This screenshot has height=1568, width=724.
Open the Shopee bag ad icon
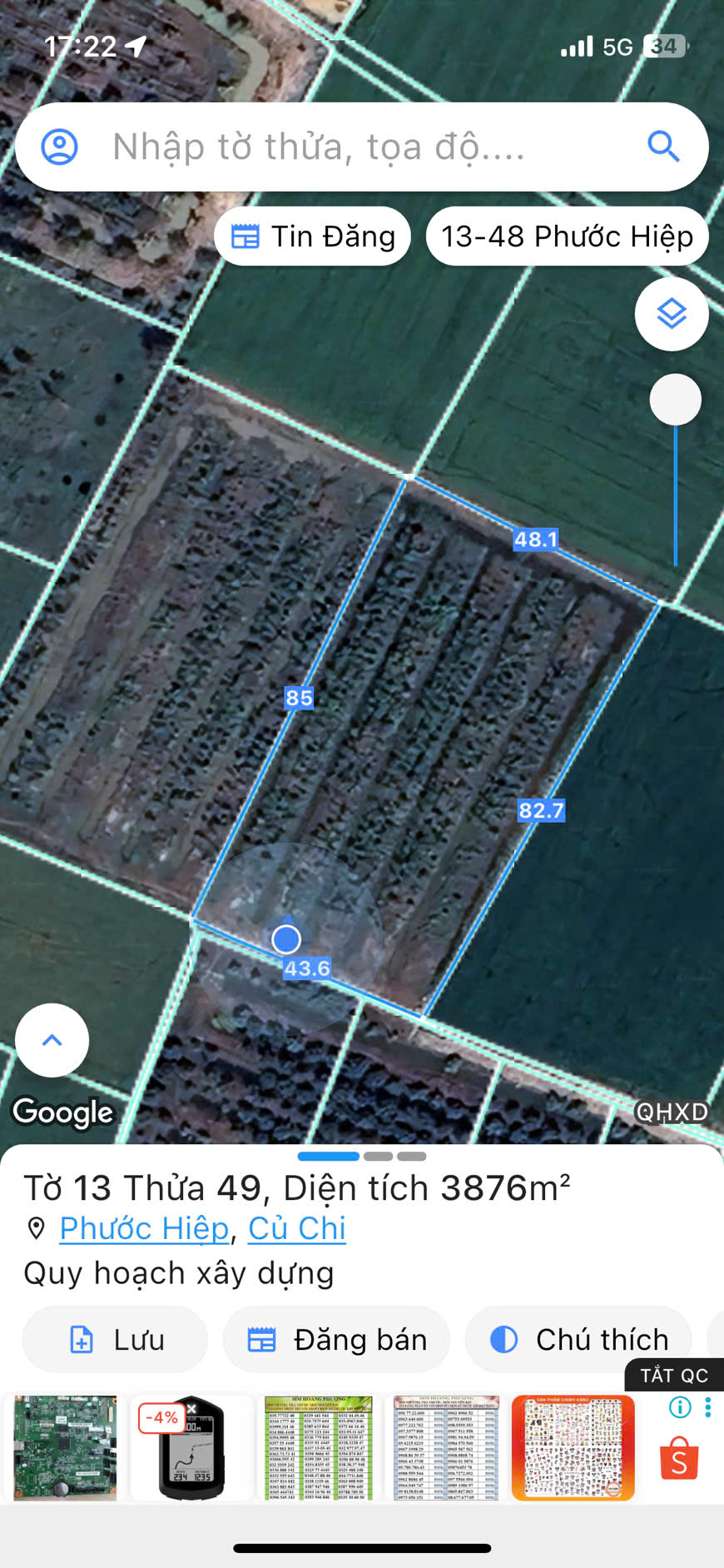point(679,1459)
